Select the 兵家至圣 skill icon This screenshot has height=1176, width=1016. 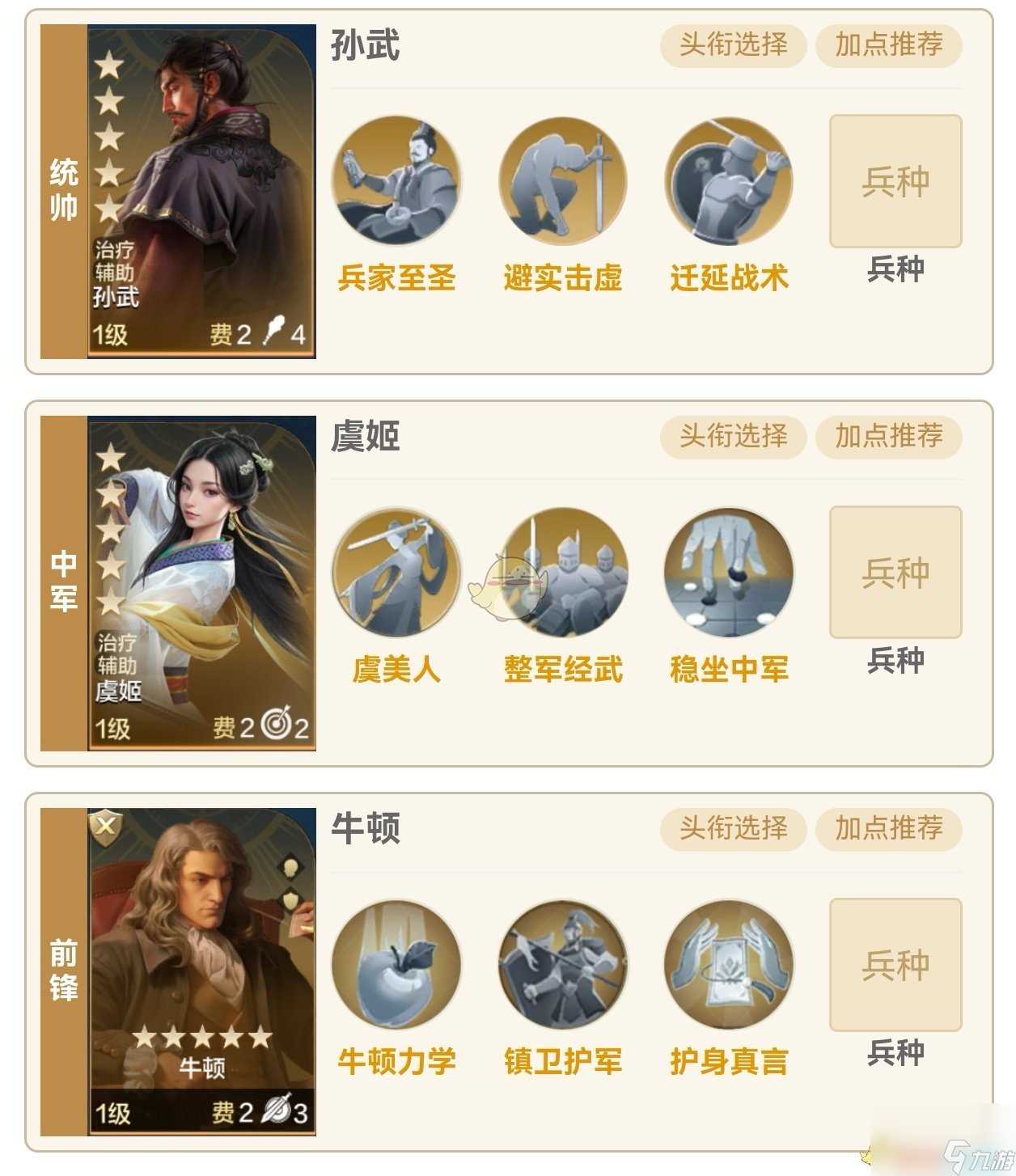point(396,181)
